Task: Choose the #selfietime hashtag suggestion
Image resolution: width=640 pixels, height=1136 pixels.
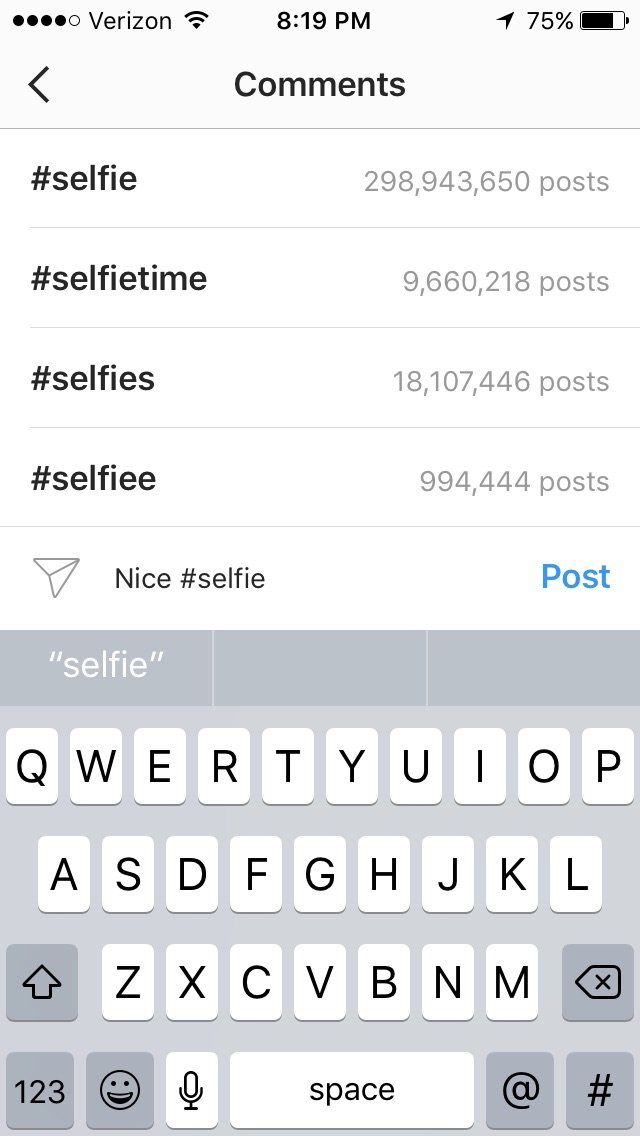Action: (320, 279)
